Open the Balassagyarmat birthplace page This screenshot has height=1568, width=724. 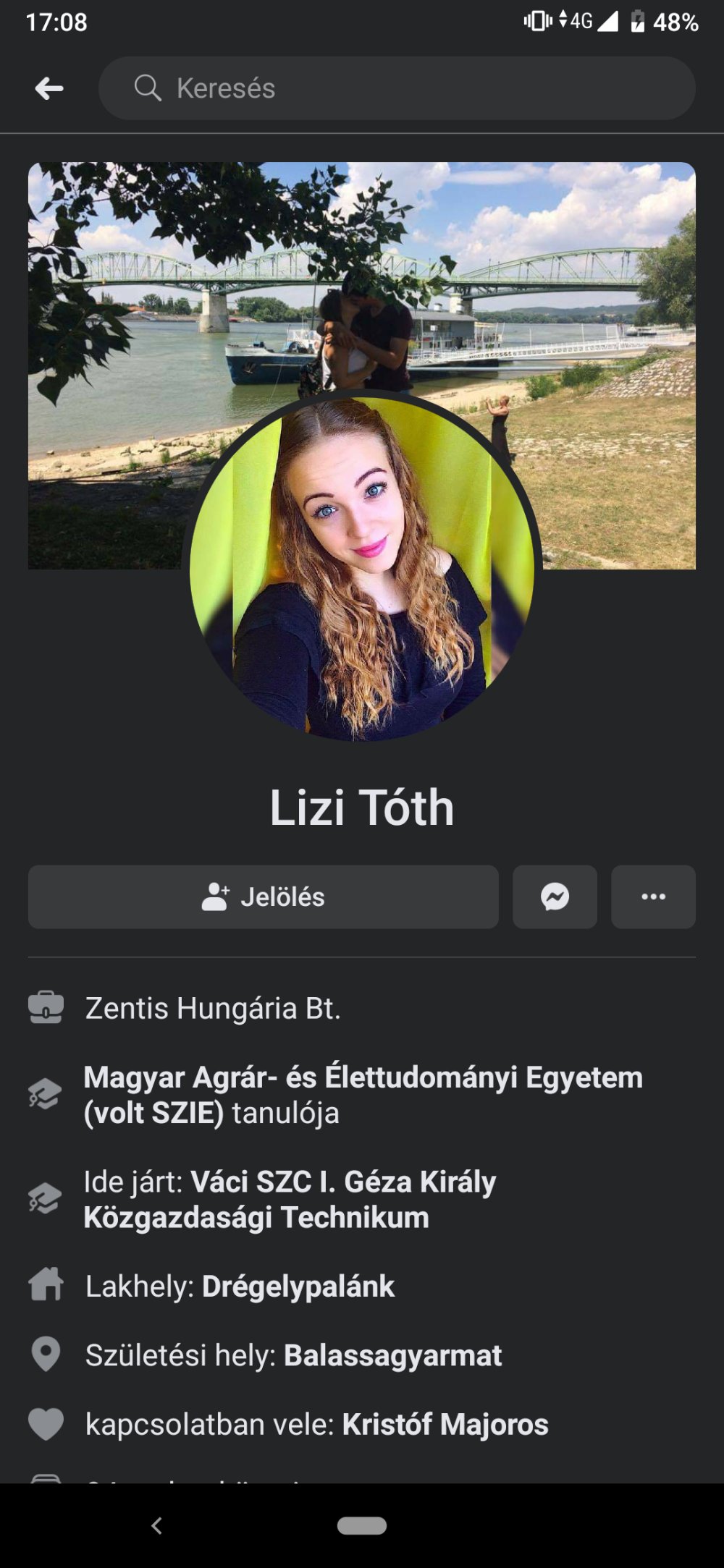pyautogui.click(x=392, y=1355)
